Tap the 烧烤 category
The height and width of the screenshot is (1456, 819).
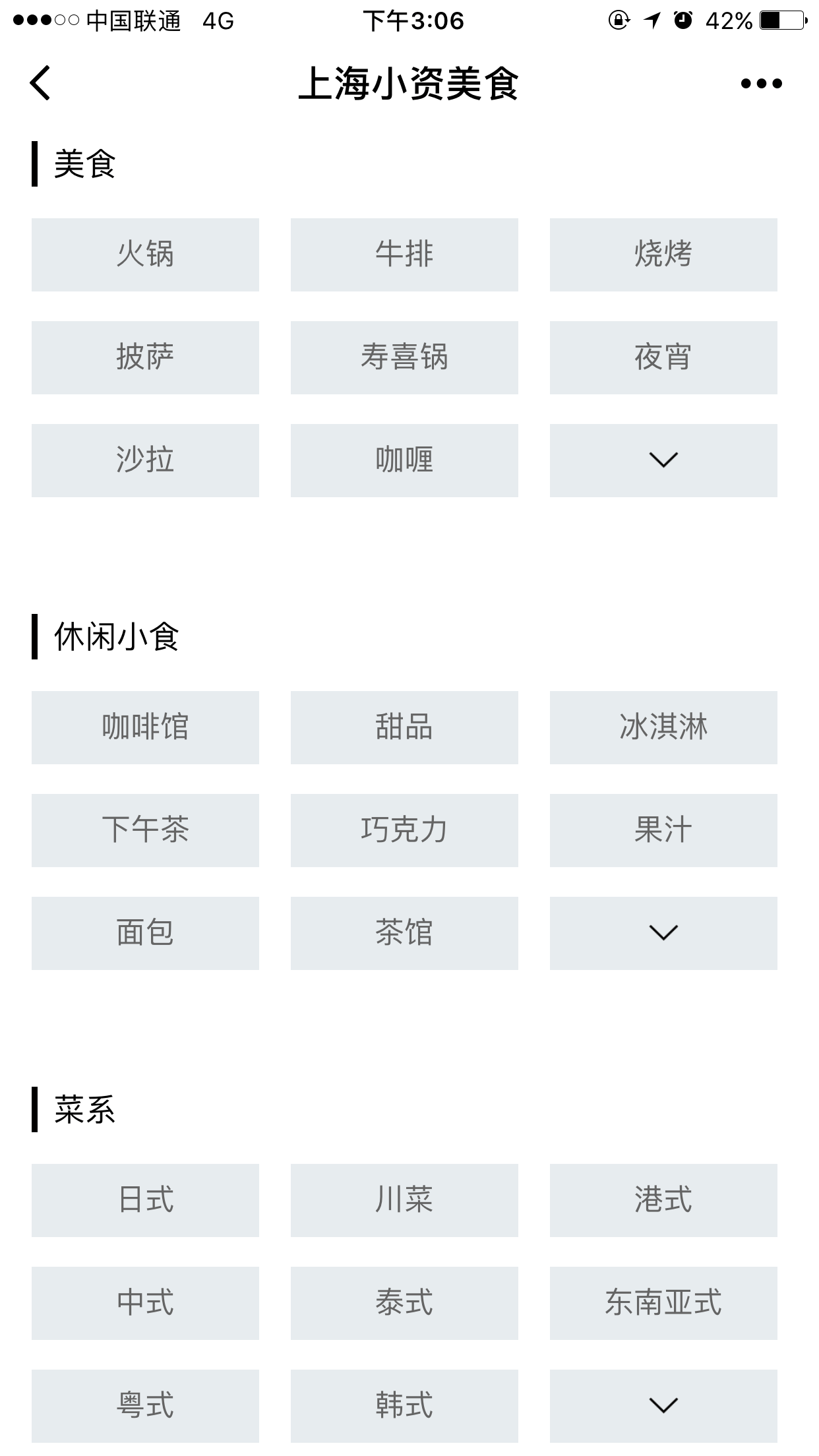click(x=663, y=255)
